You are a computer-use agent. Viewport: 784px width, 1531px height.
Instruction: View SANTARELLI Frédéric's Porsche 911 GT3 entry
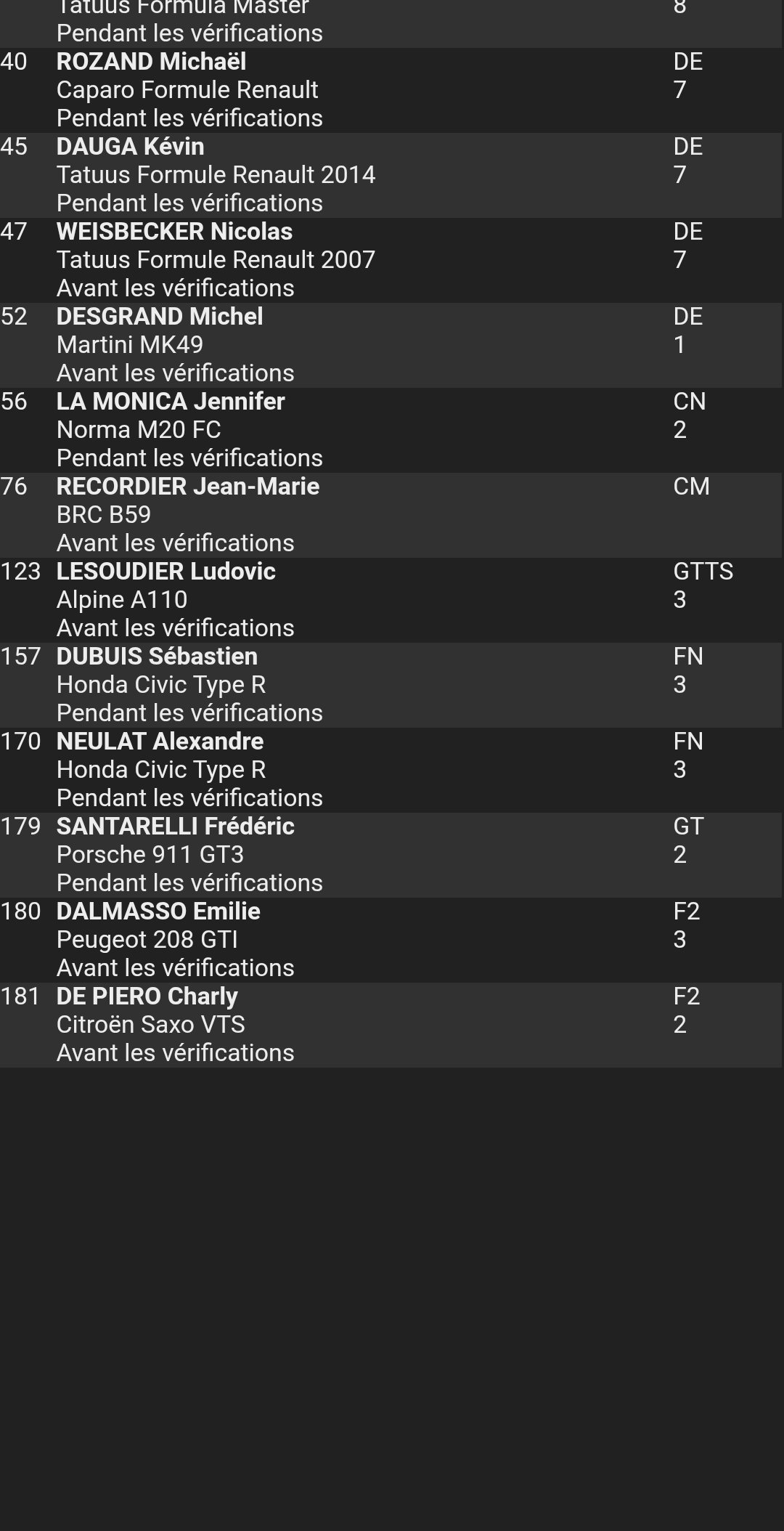pos(391,855)
